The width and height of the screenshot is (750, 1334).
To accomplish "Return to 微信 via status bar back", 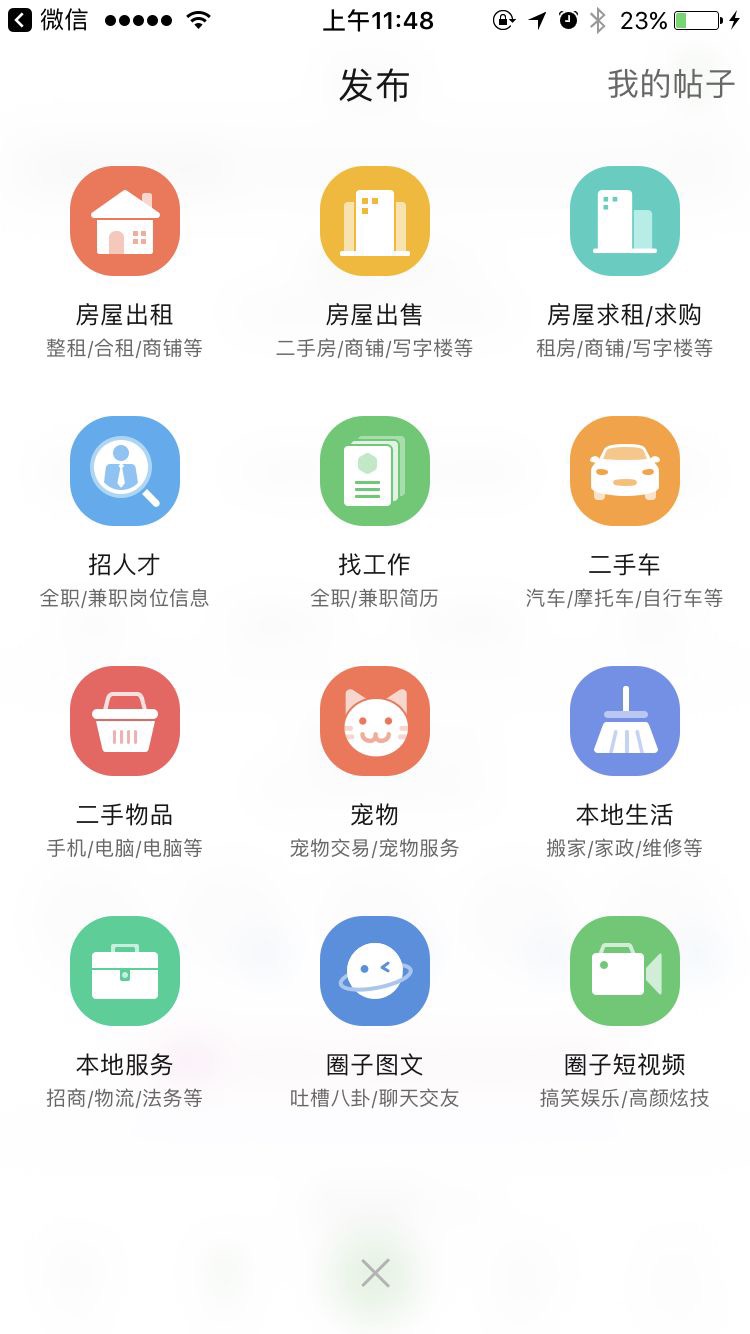I will (48, 20).
